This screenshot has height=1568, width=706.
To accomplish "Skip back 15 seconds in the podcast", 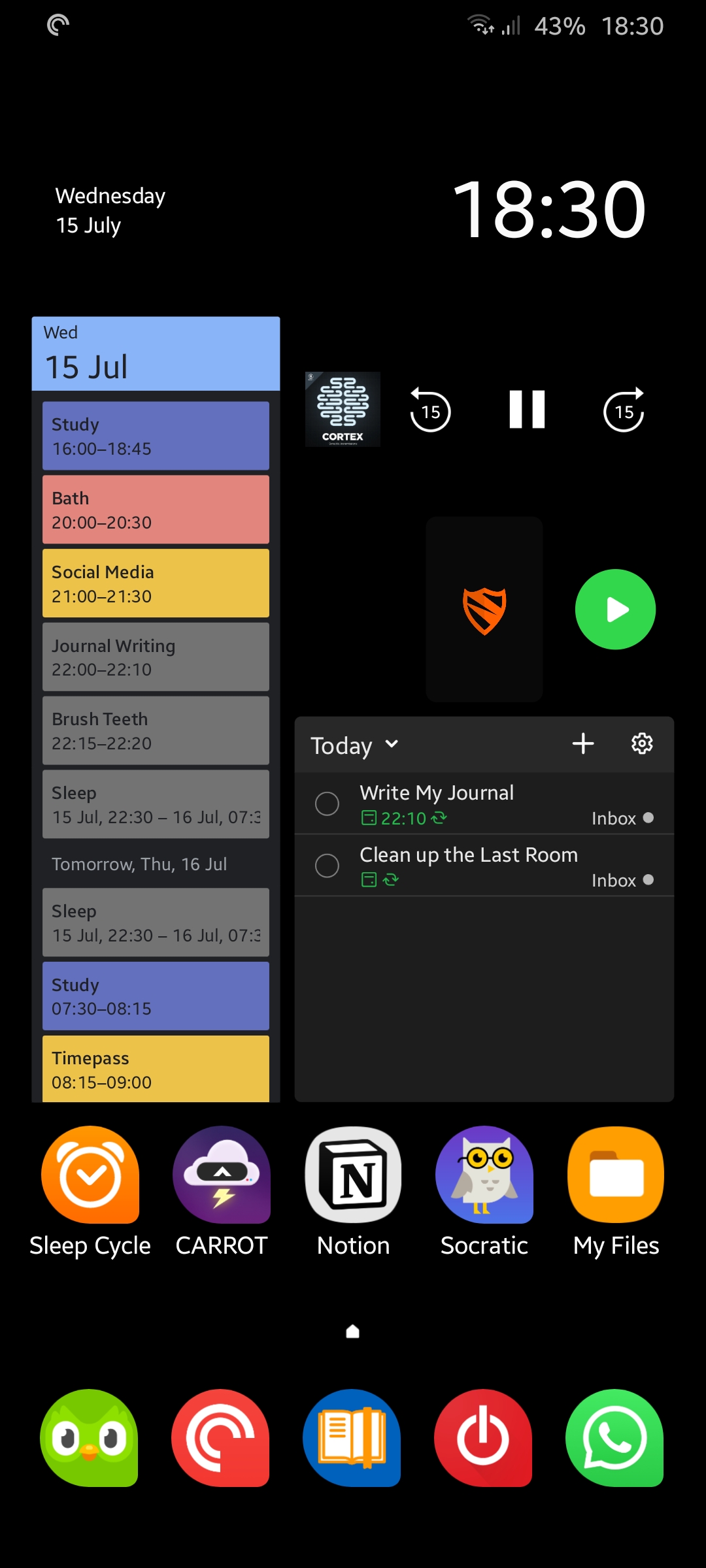I will point(429,409).
